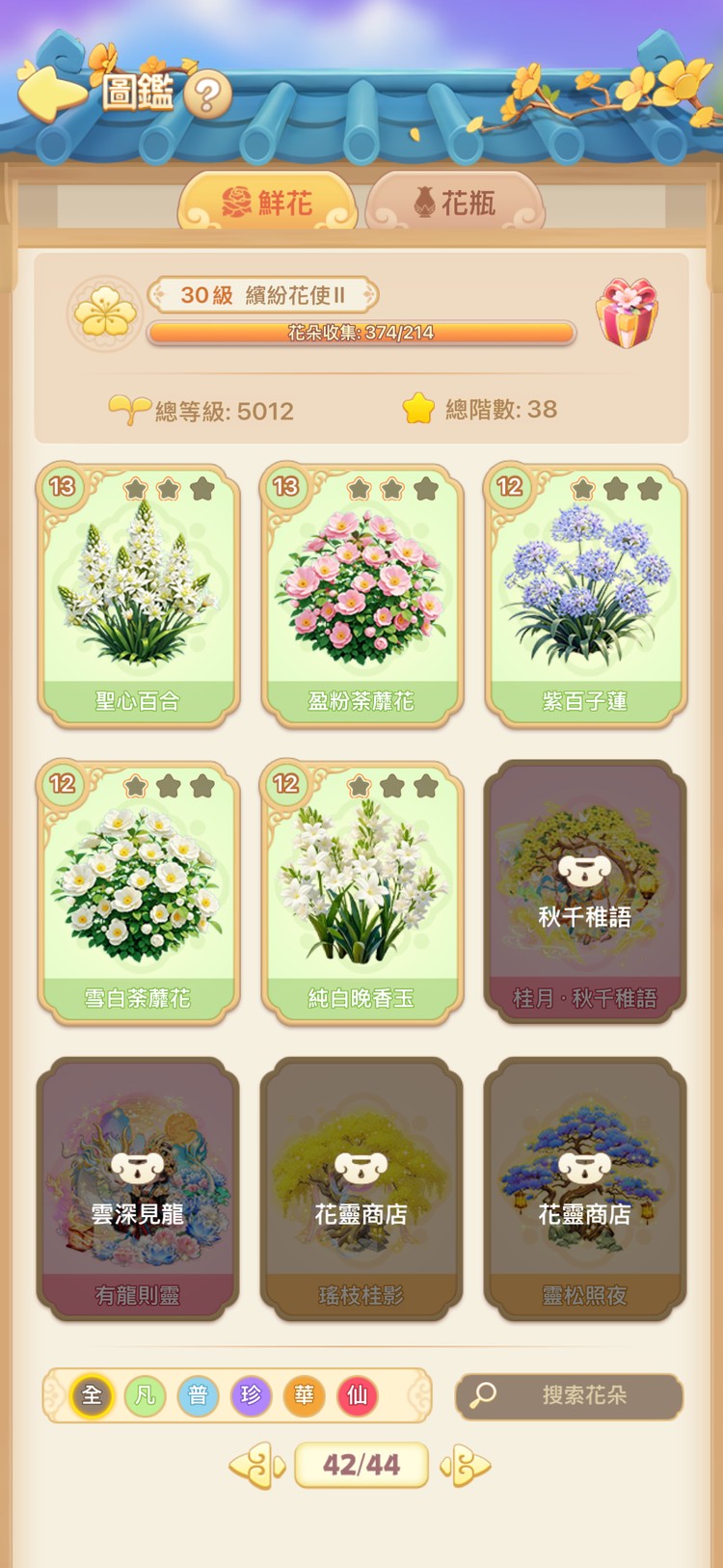Viewport: 723px width, 1568px height.
Task: View the locked 靈松照夜 card
Action: coord(585,1189)
